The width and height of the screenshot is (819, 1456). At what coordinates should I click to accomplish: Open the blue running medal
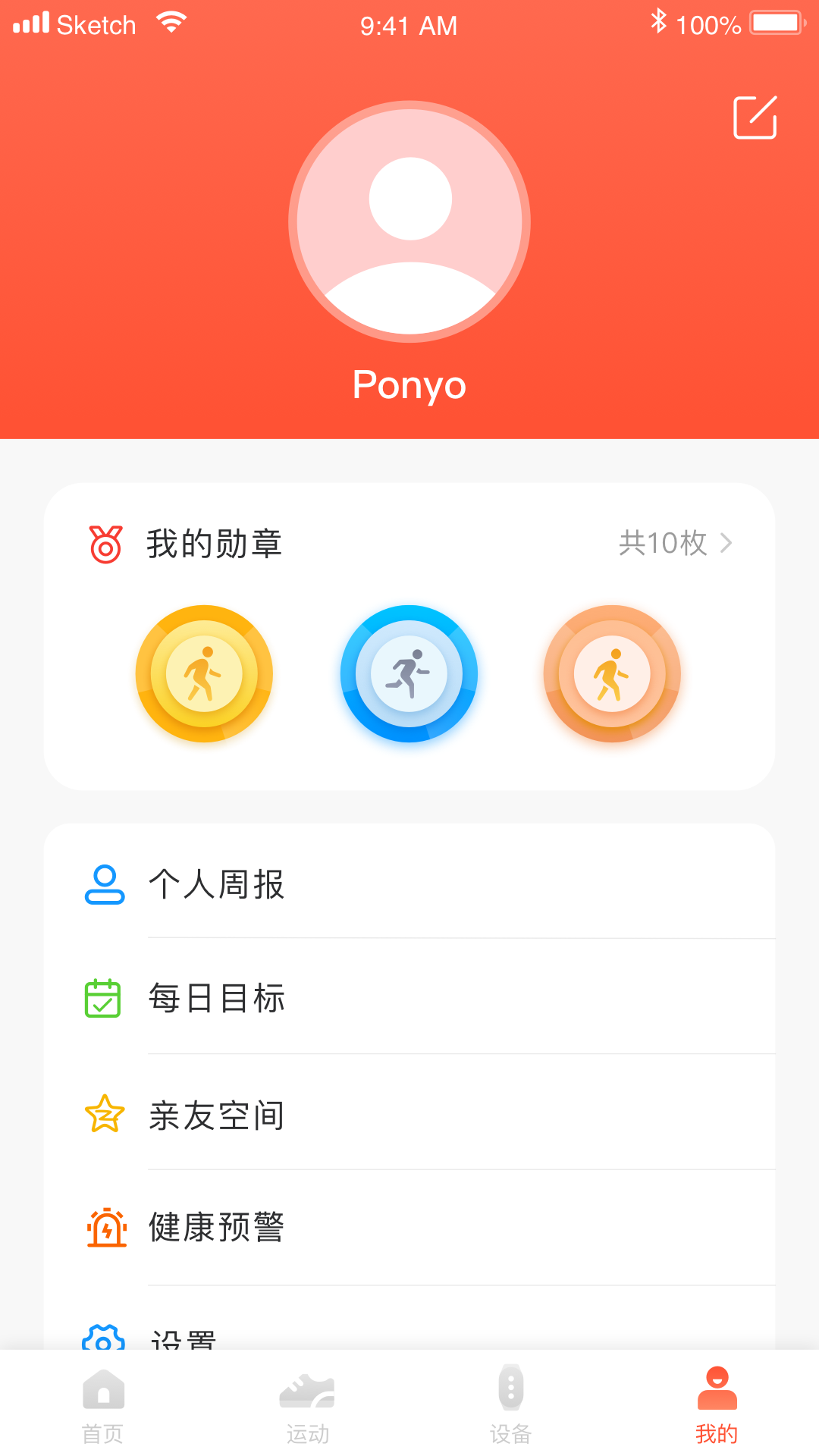(409, 673)
